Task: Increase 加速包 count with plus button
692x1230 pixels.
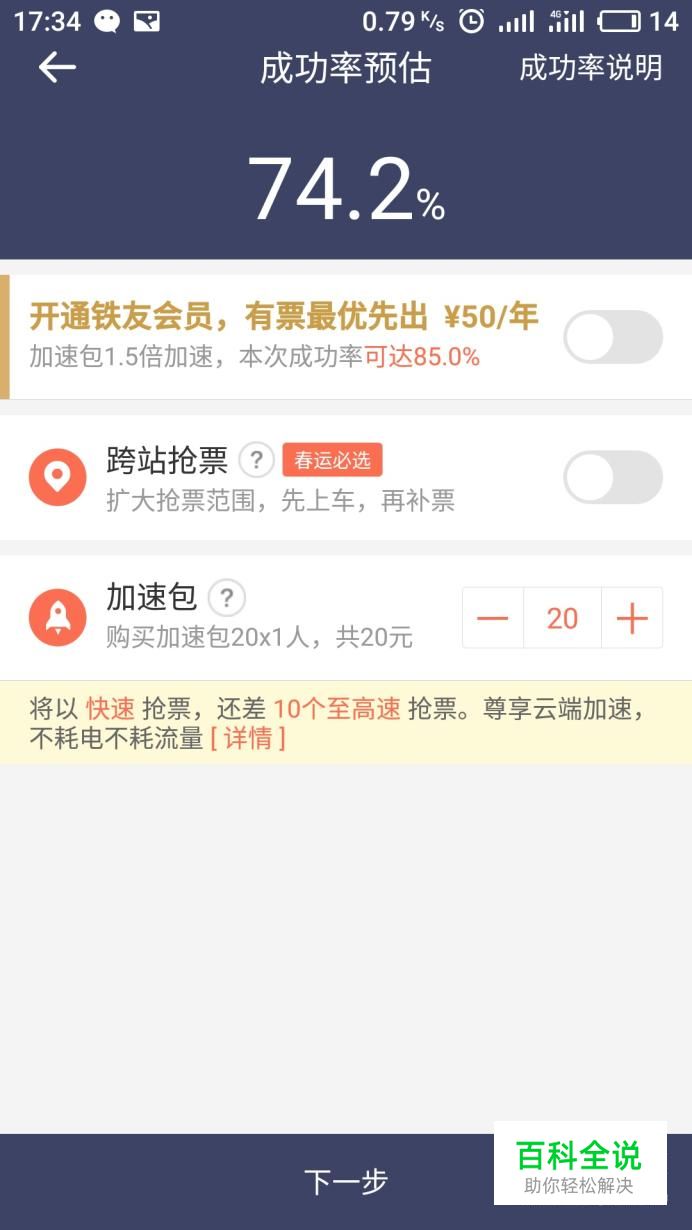Action: [632, 618]
